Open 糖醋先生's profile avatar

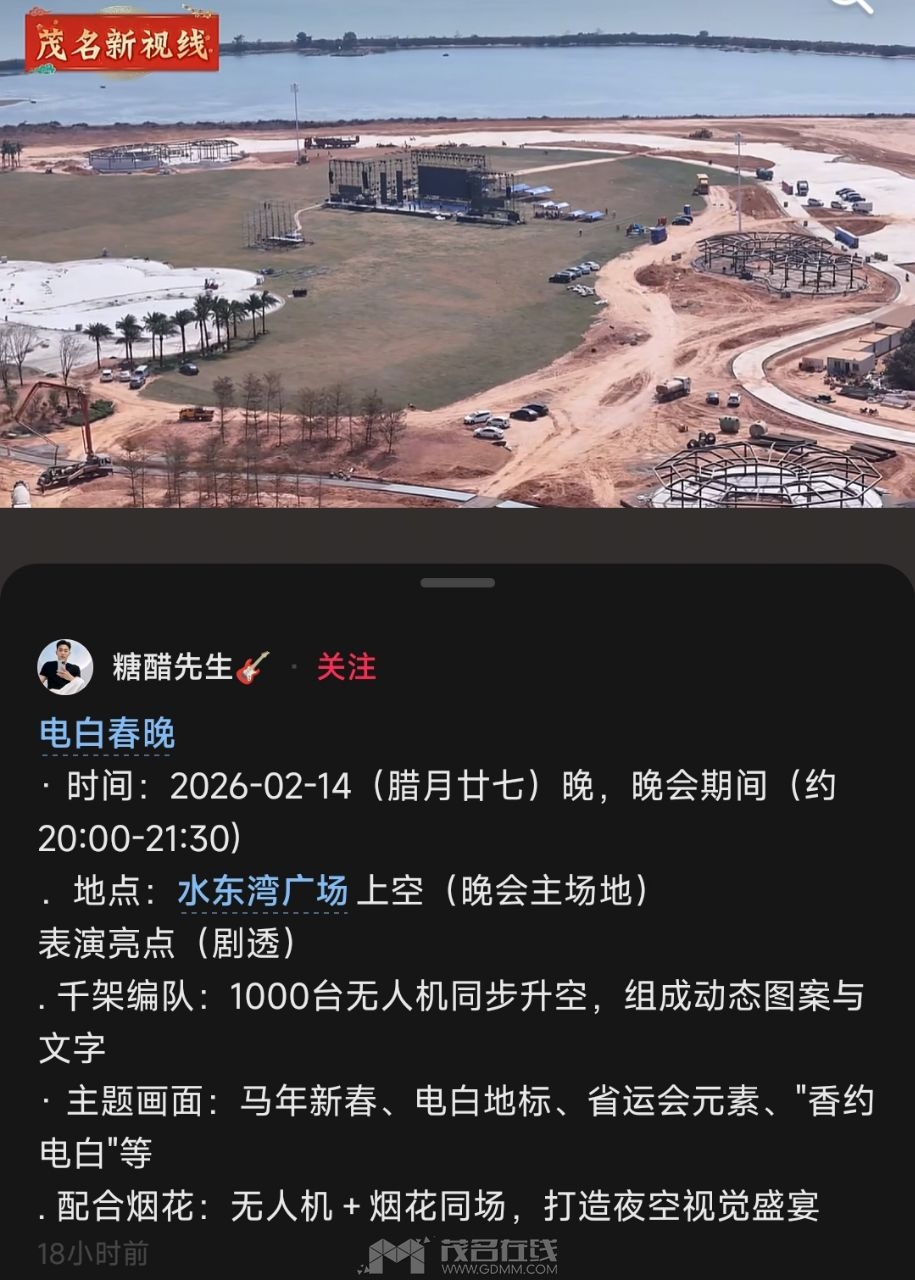click(x=65, y=667)
